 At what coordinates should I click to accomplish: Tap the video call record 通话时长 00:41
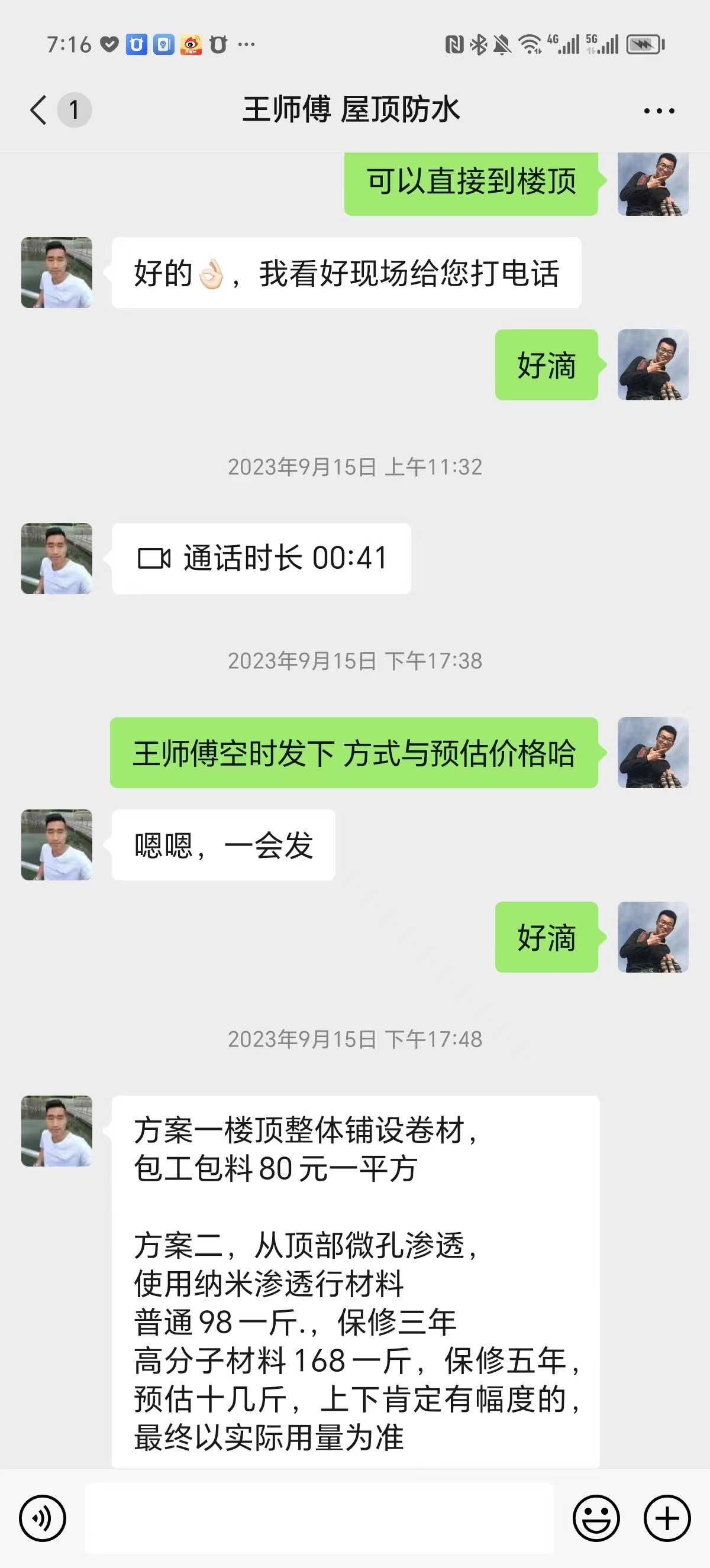(262, 558)
